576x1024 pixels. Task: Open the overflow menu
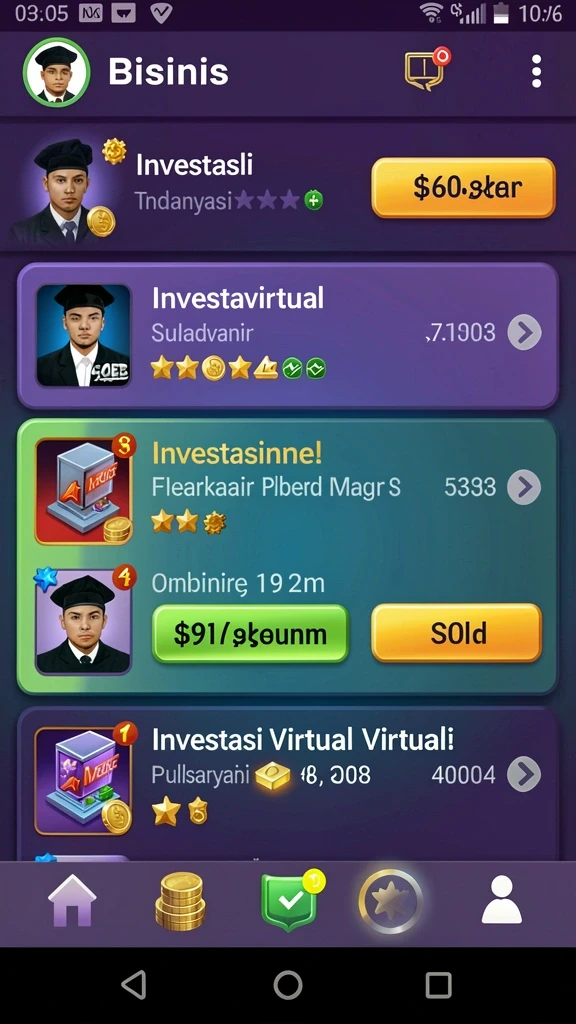[x=536, y=71]
